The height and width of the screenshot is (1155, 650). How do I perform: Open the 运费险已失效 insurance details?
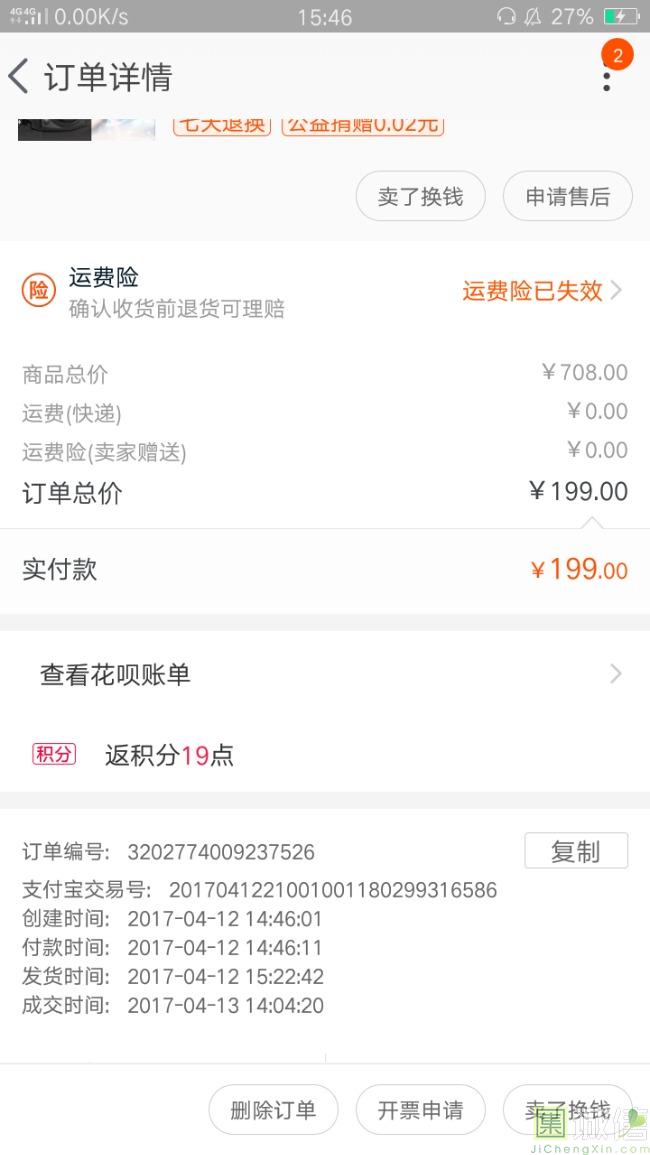[540, 291]
